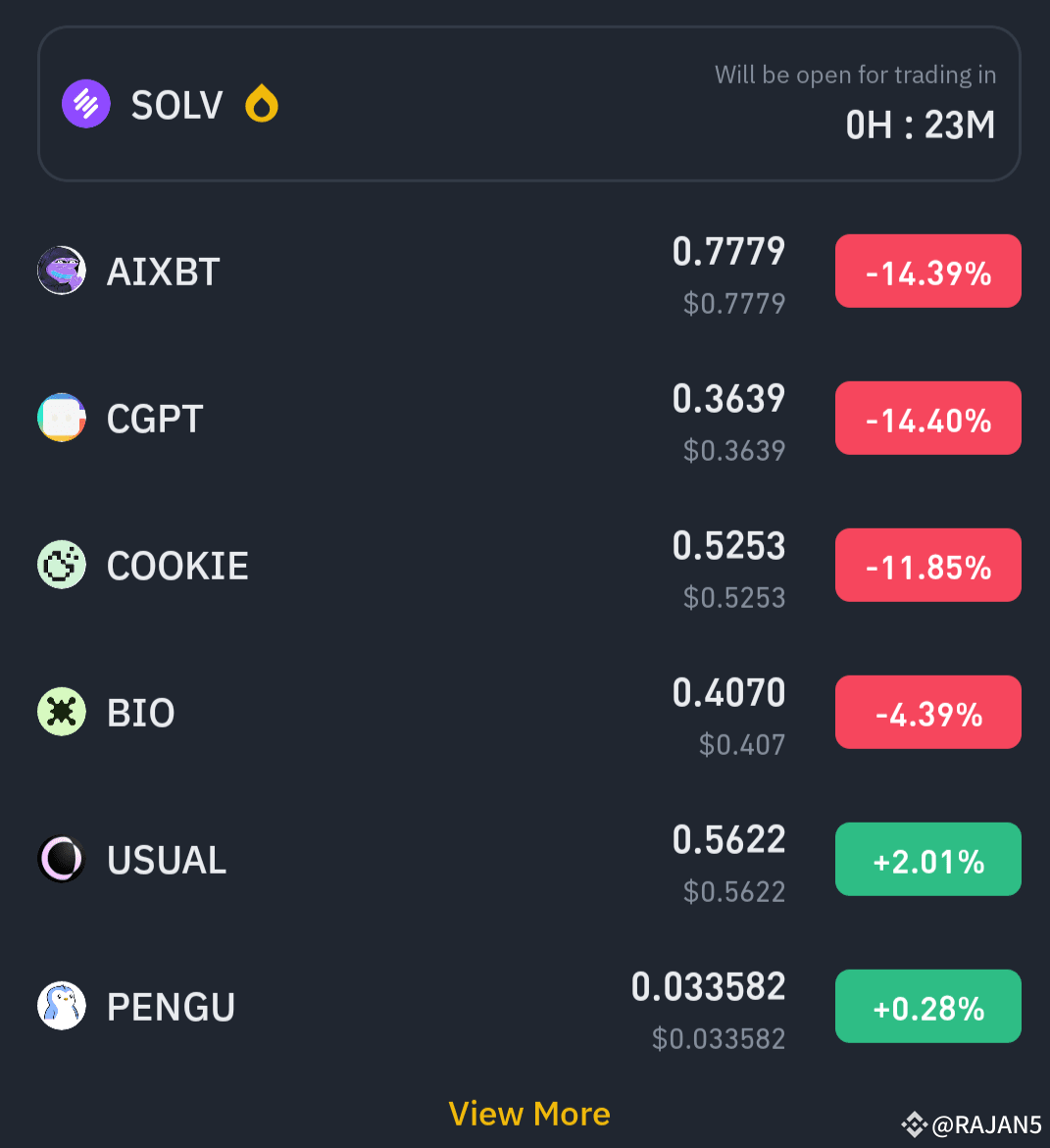
Task: Open View More link
Action: pyautogui.click(x=528, y=1114)
